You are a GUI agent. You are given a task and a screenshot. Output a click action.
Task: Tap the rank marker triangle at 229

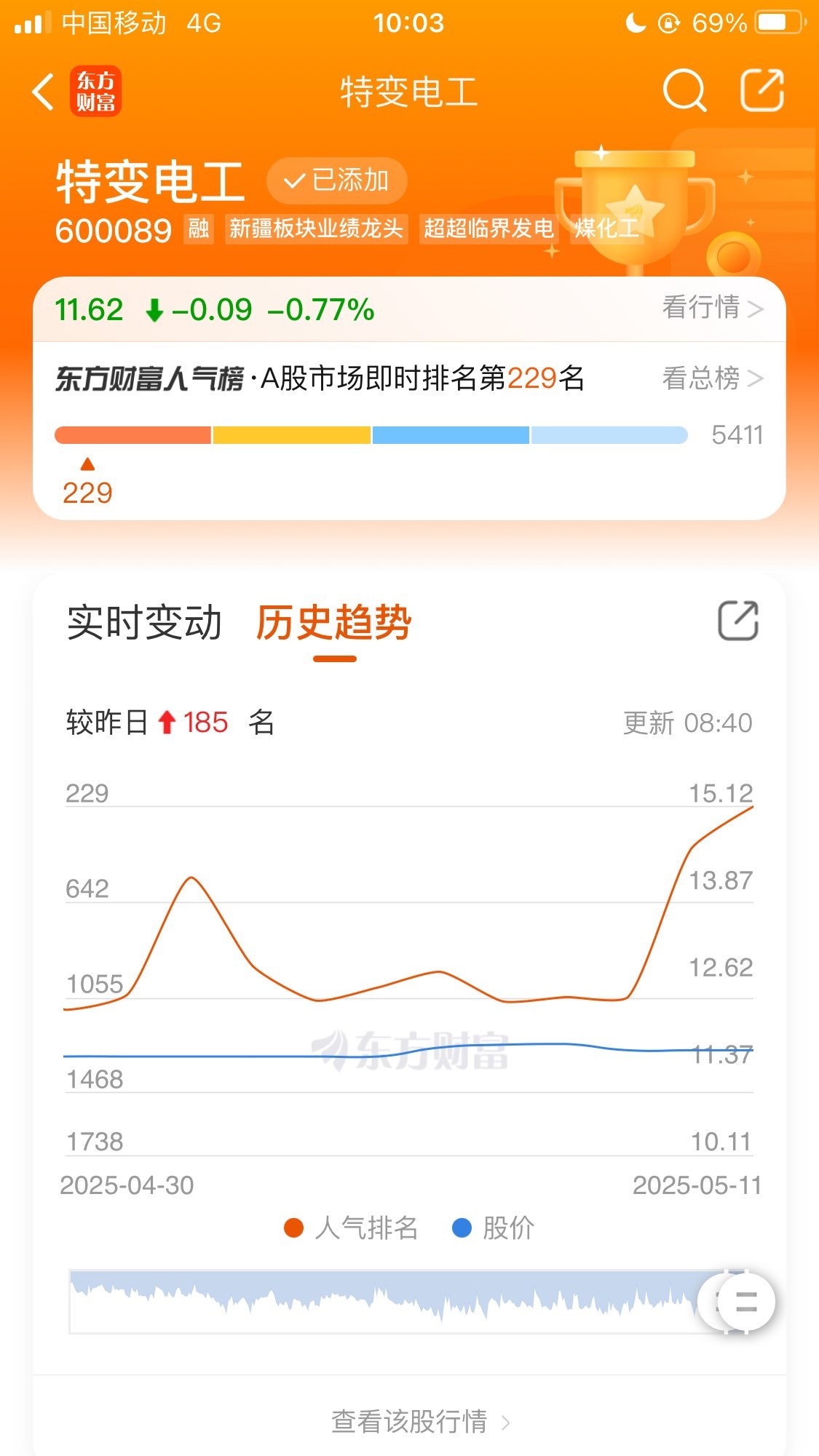87,464
